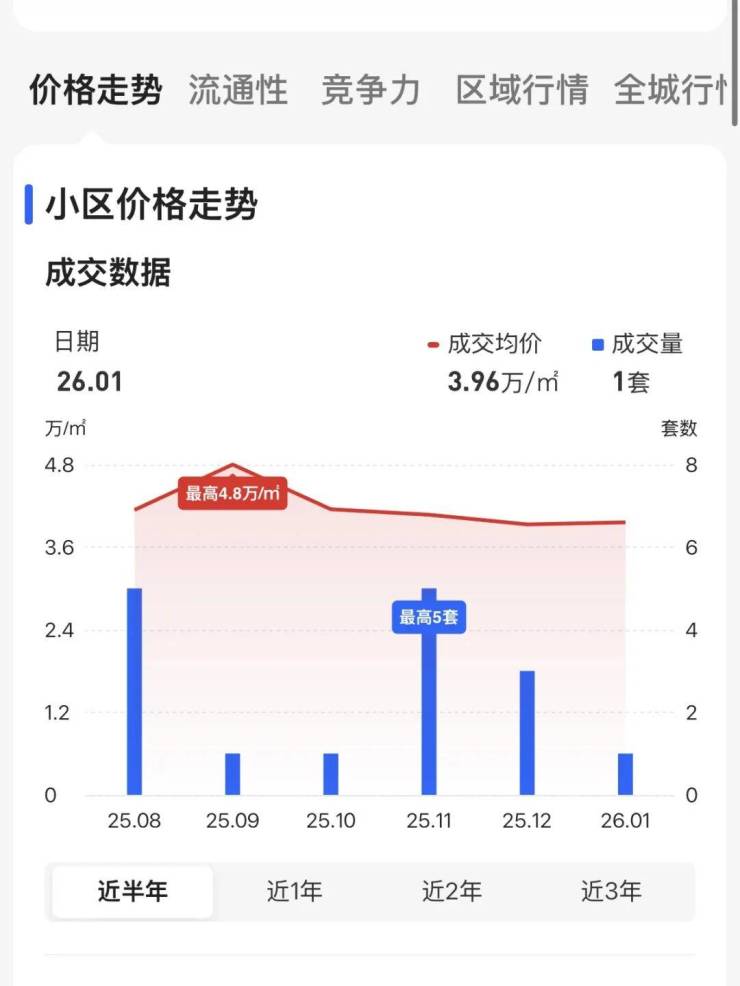The width and height of the screenshot is (740, 986).
Task: Show 近2年 transaction data
Action: 452,891
